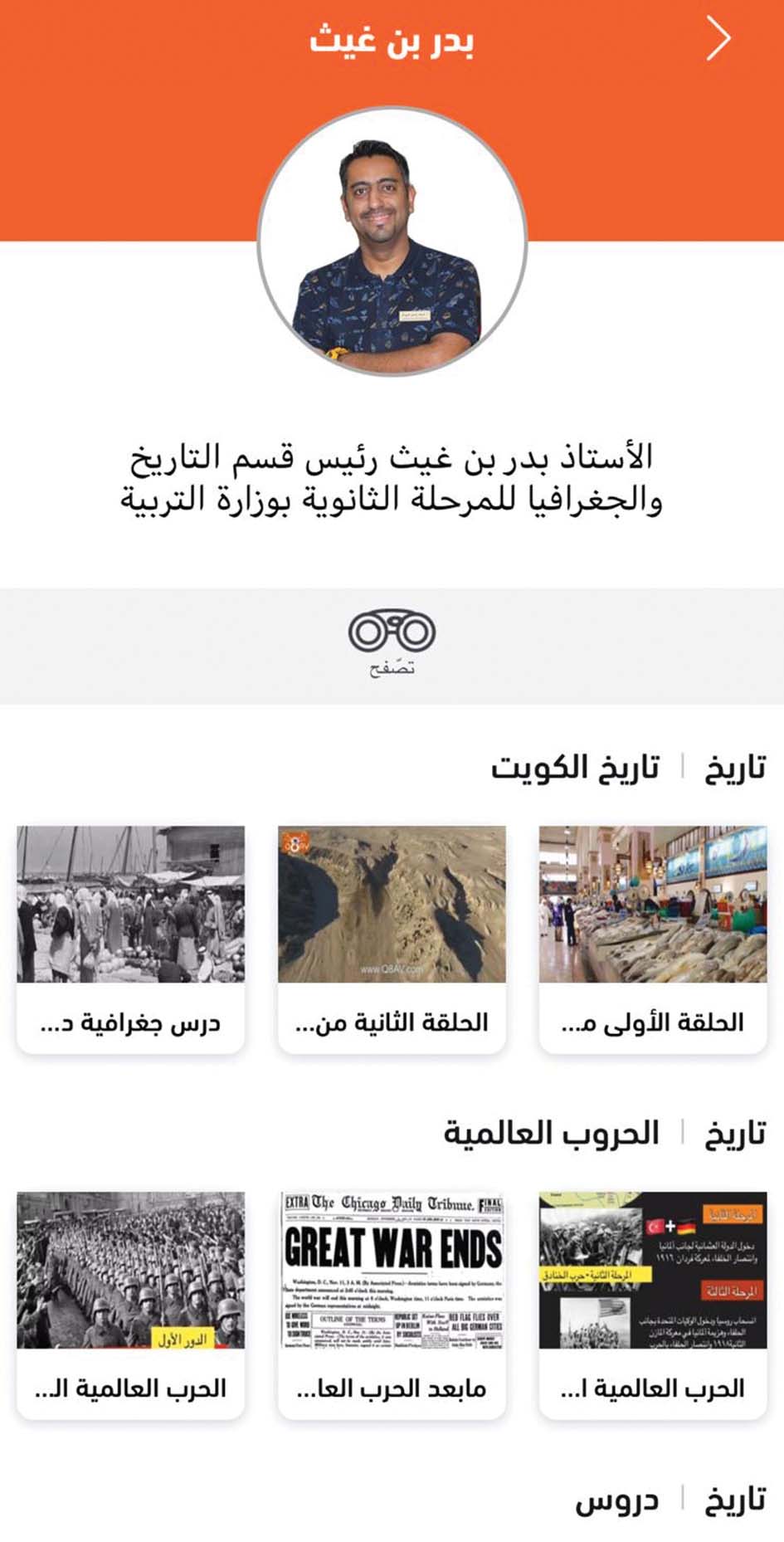The height and width of the screenshot is (1542, 784).
Task: Click the GREAT WAR ENDS headline image
Action: coord(392,1245)
